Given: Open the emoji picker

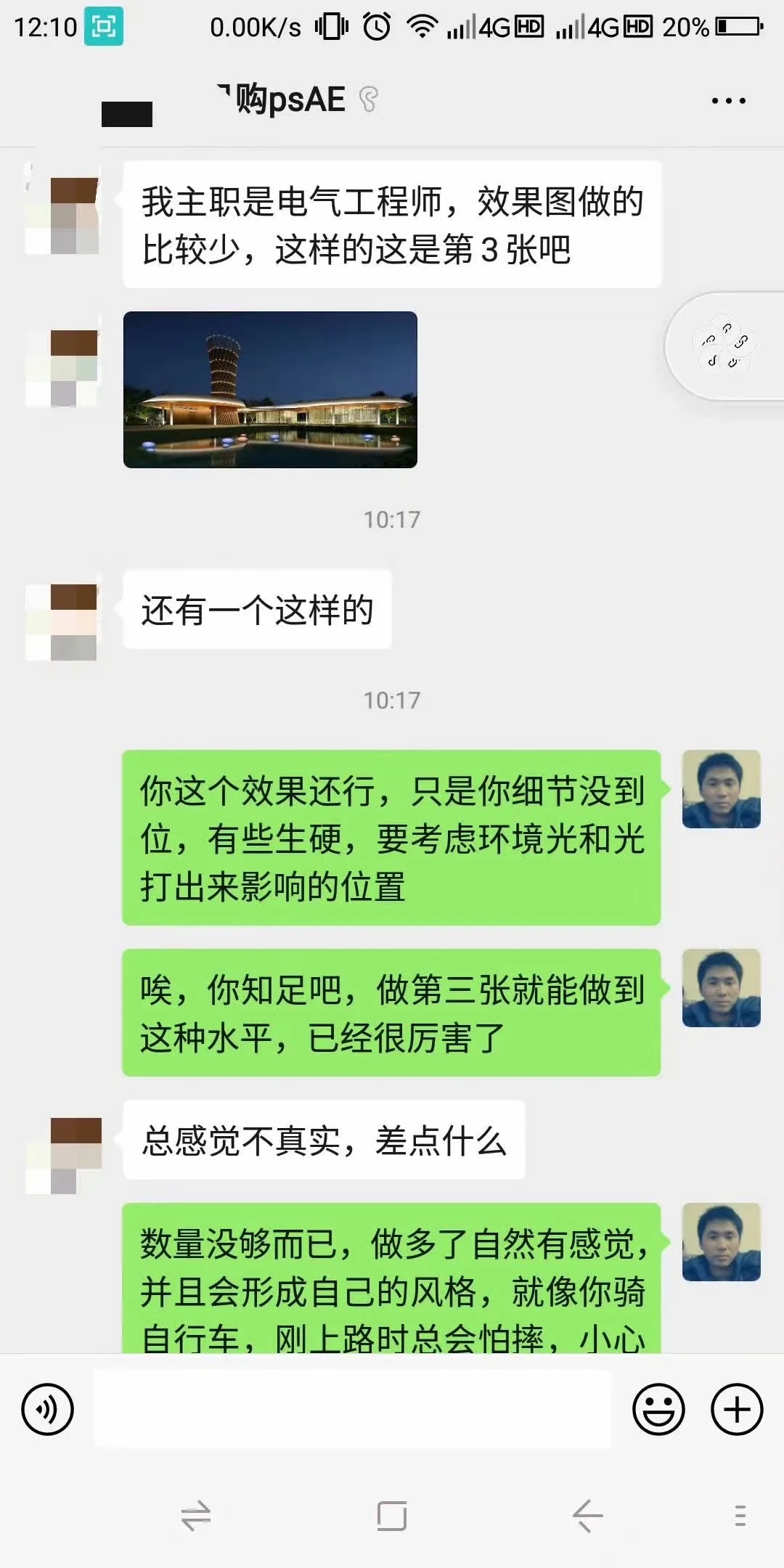Looking at the screenshot, I should (658, 1410).
